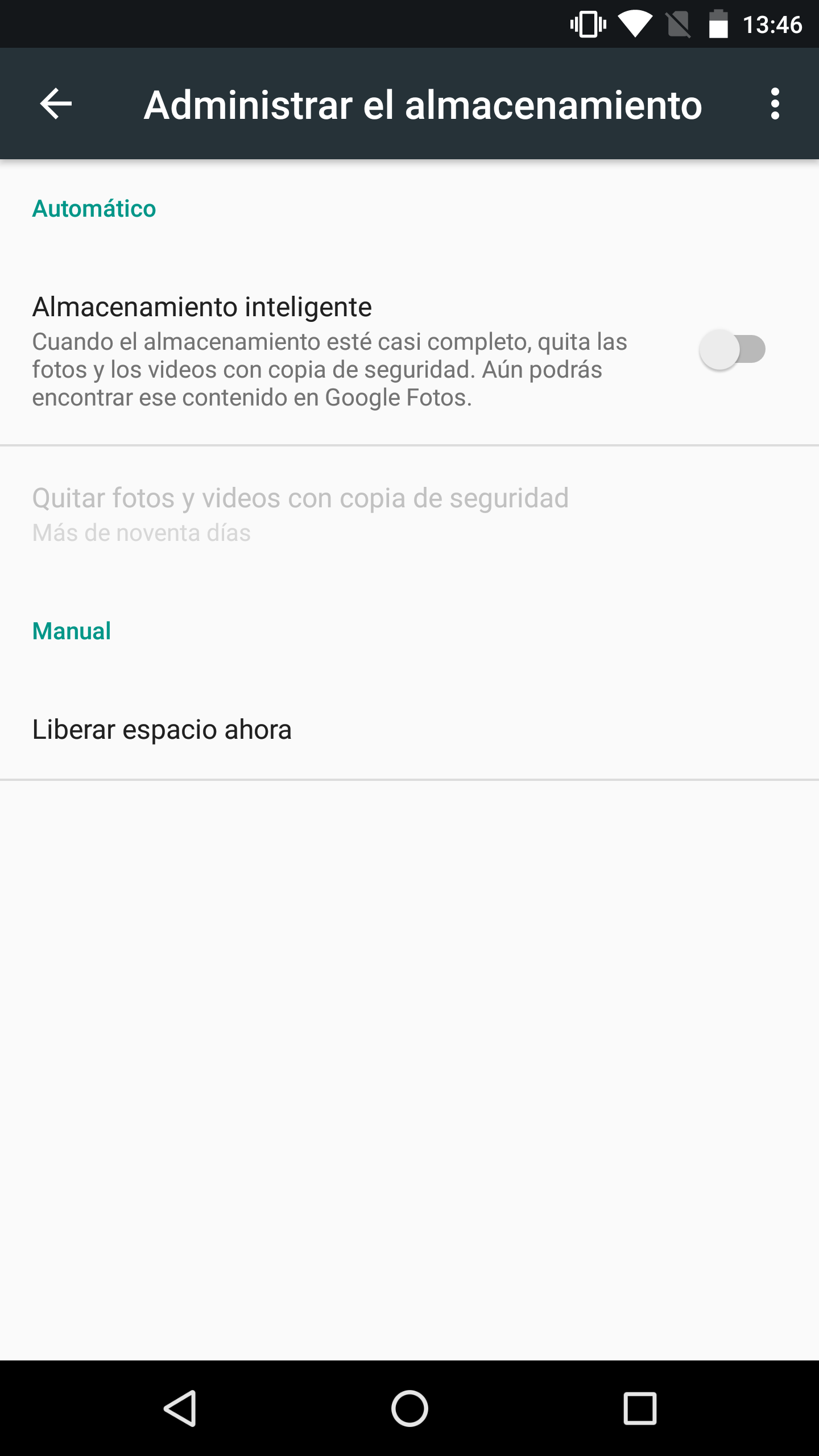
Task: Open the overflow menu
Action: (x=775, y=104)
